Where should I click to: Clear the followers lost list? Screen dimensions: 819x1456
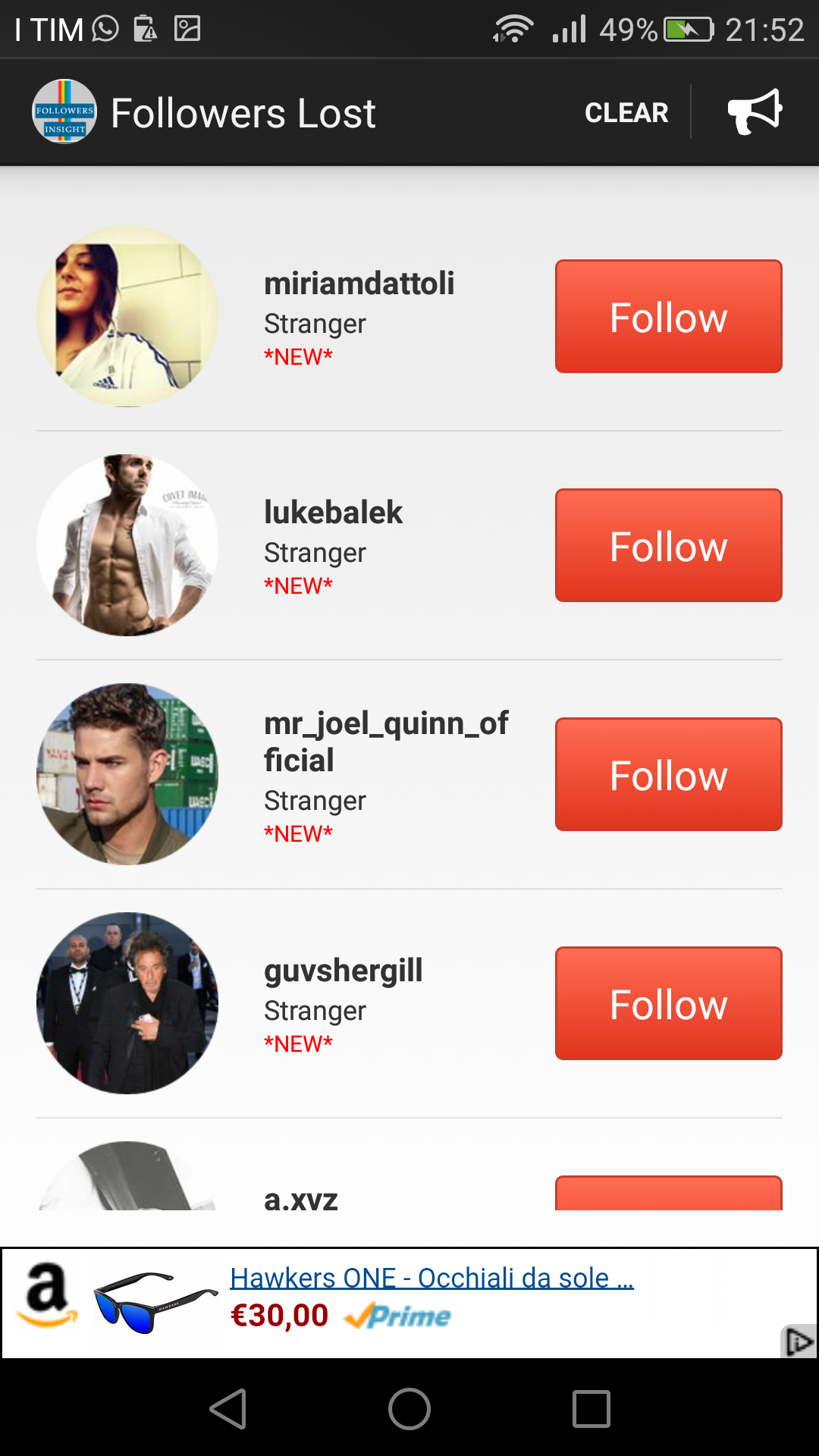point(626,112)
